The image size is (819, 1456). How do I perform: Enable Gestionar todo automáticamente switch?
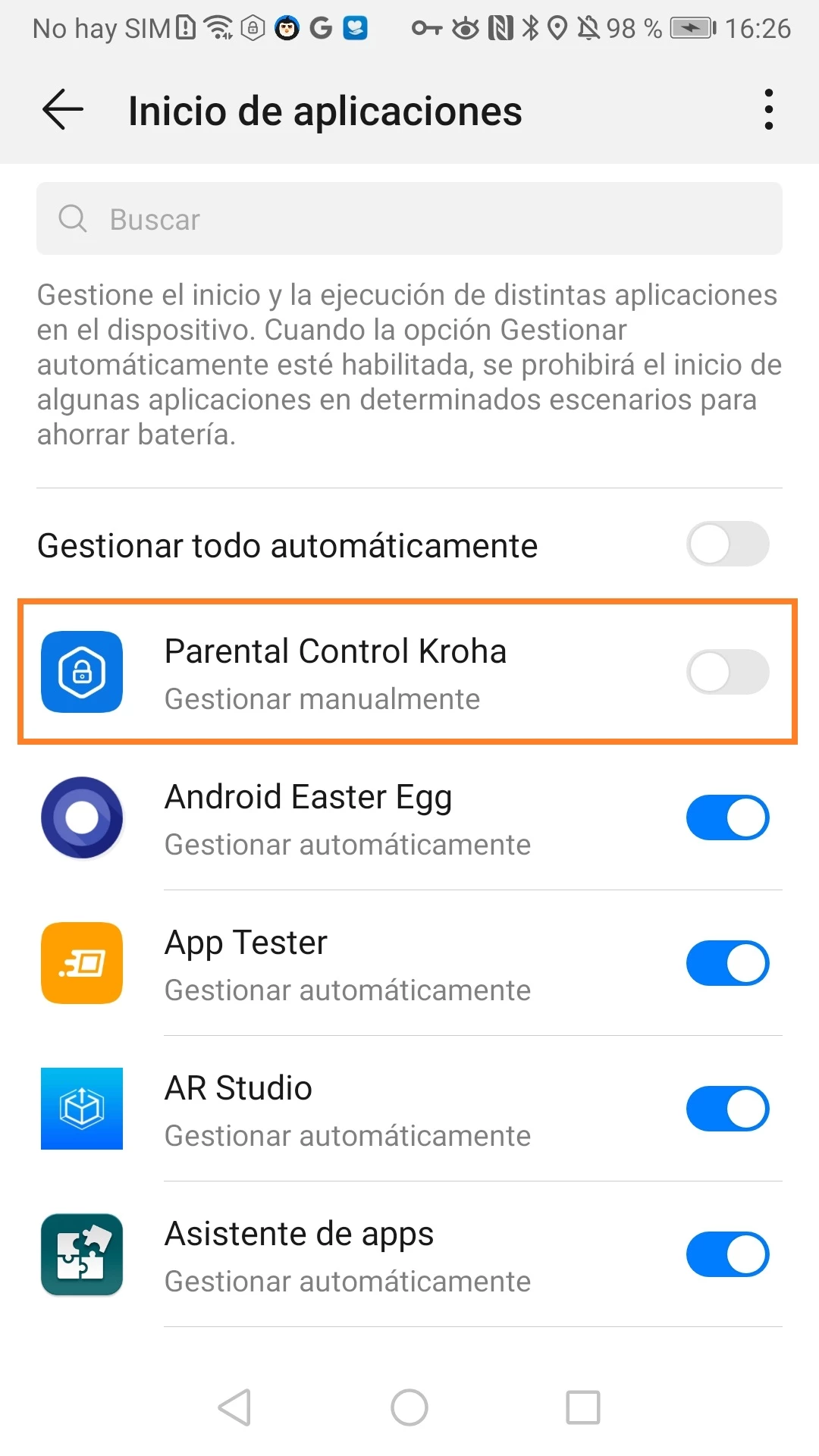click(x=727, y=544)
